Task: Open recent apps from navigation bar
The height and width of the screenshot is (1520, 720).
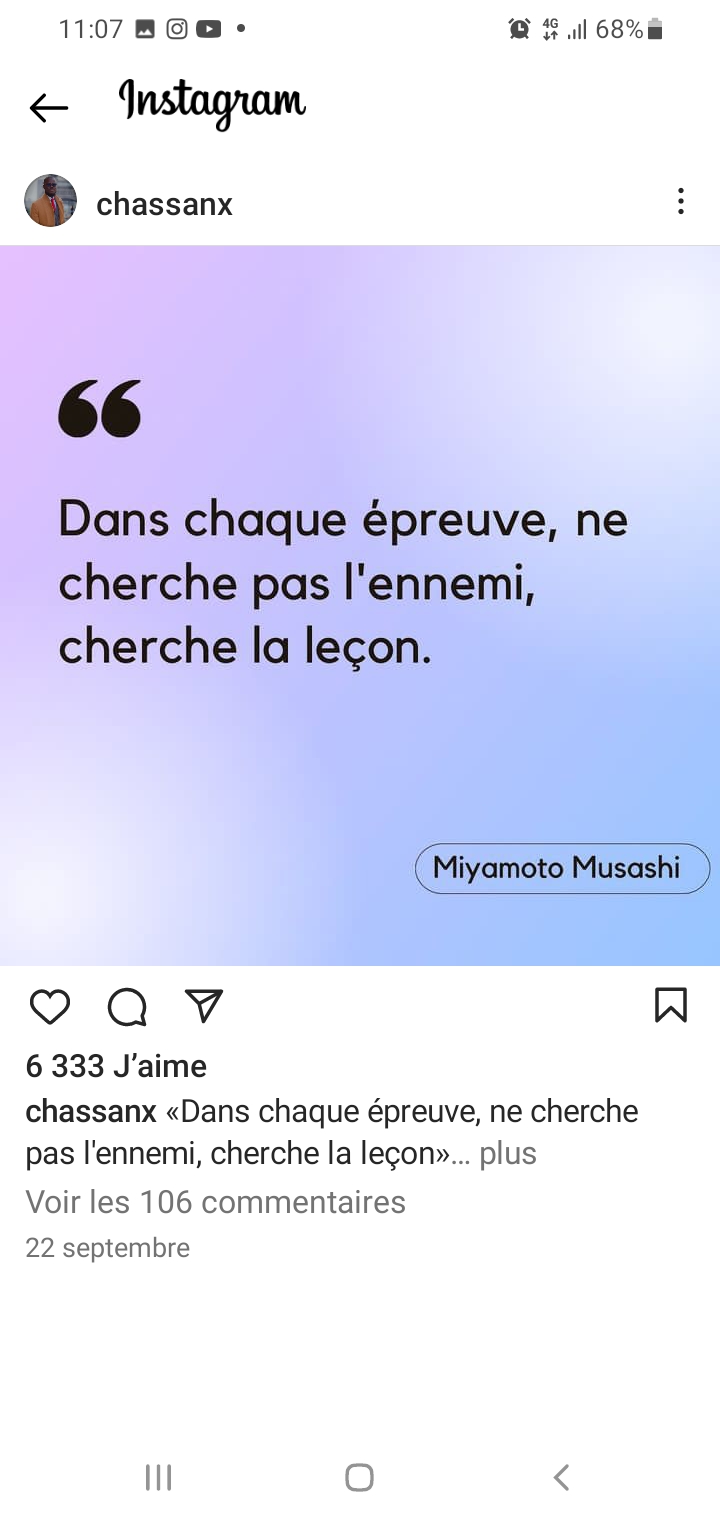Action: coord(158,1477)
